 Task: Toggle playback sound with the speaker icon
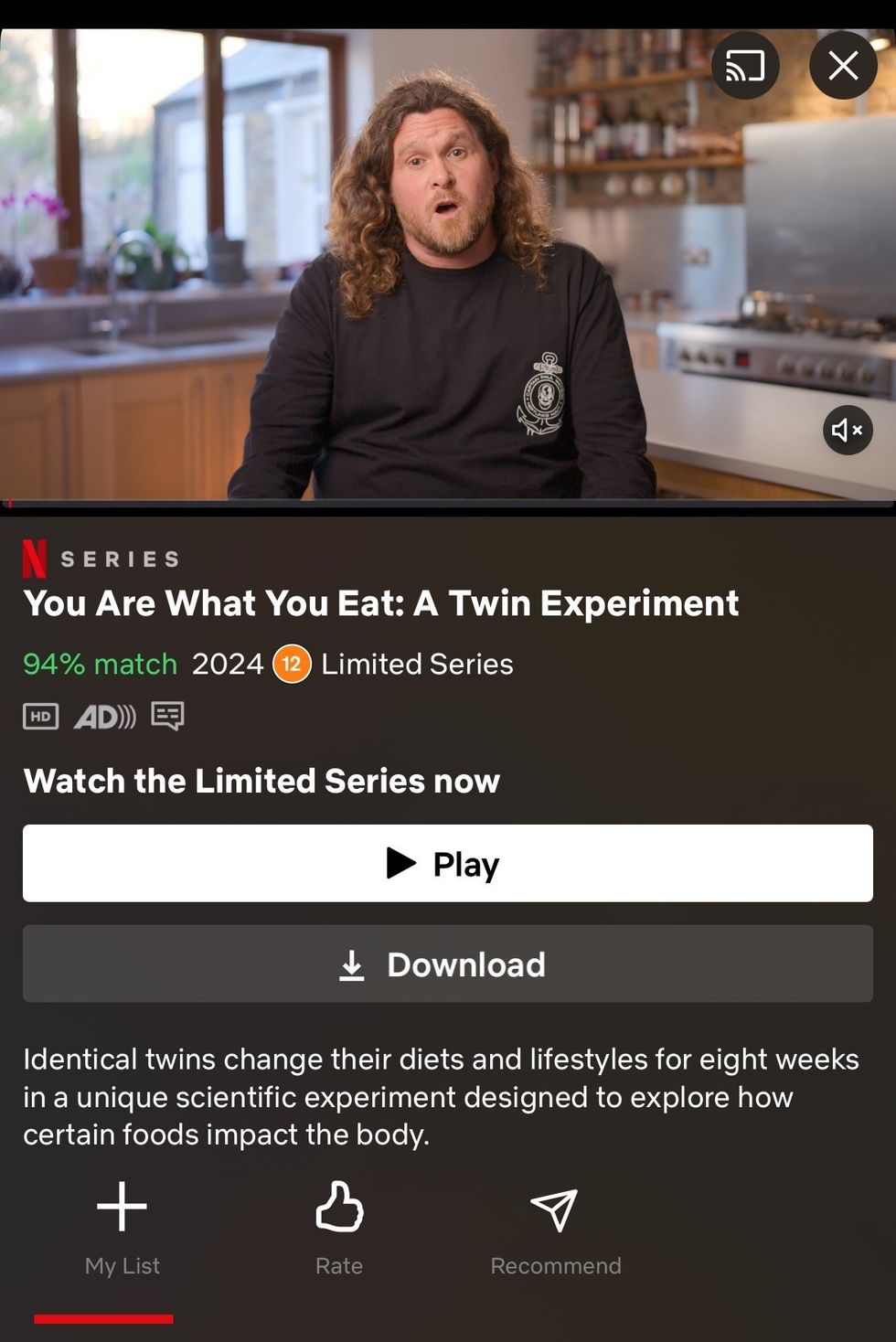click(848, 430)
